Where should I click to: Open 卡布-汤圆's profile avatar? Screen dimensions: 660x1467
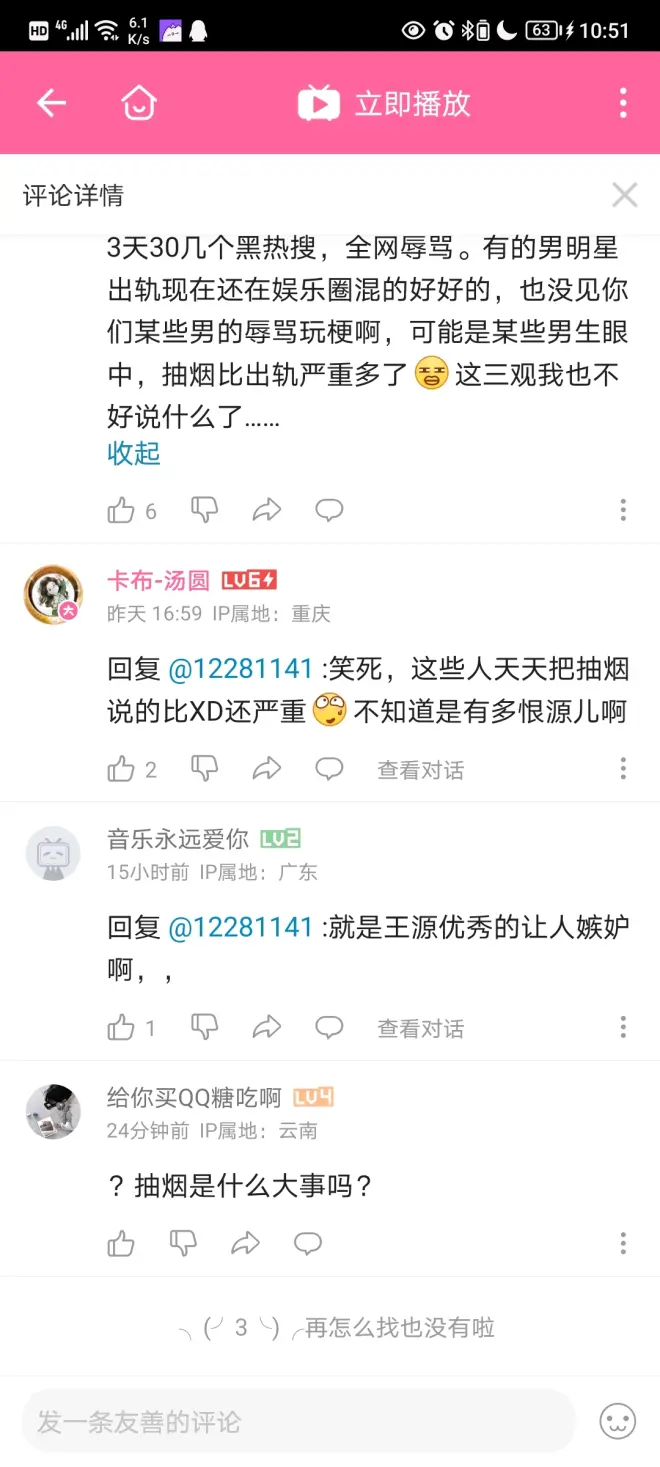point(52,593)
